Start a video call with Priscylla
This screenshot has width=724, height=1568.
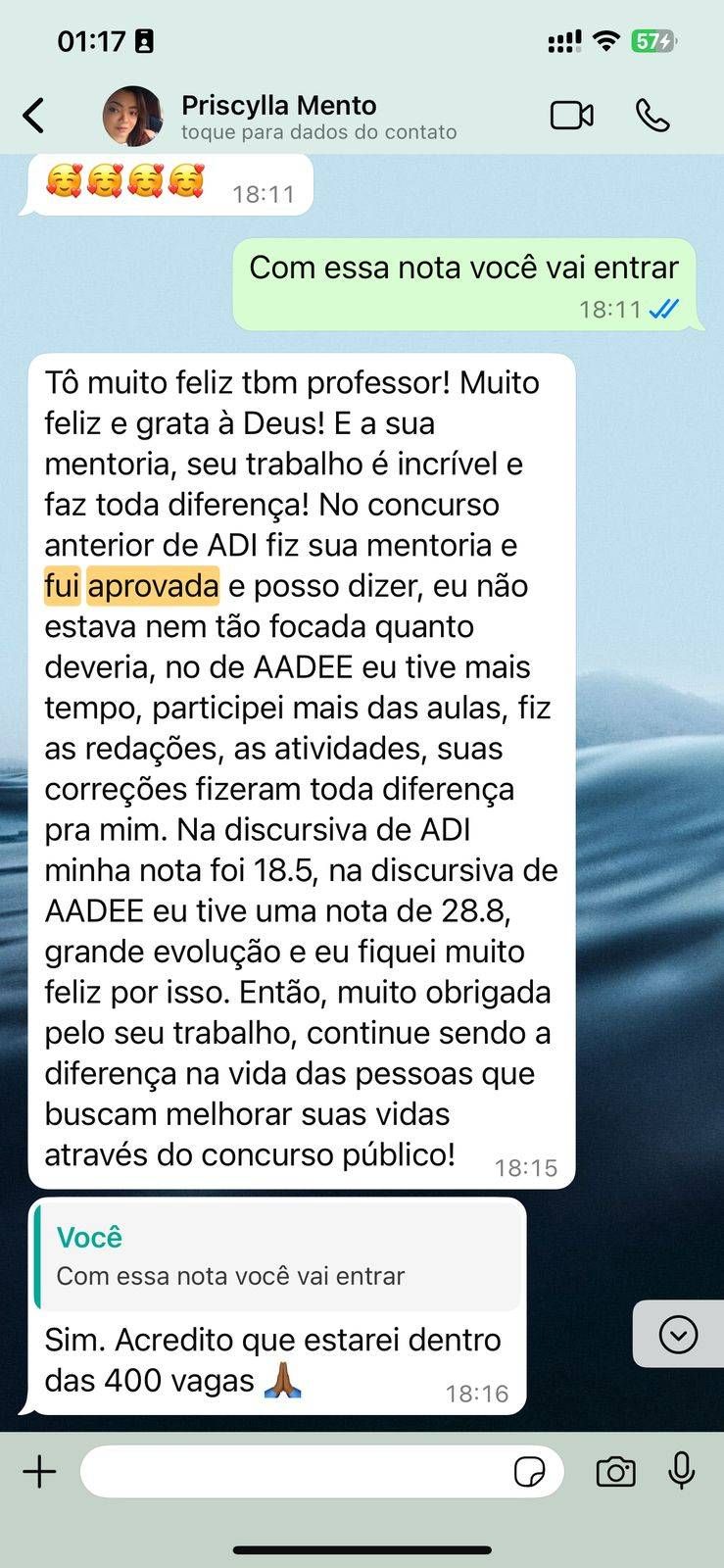[571, 116]
